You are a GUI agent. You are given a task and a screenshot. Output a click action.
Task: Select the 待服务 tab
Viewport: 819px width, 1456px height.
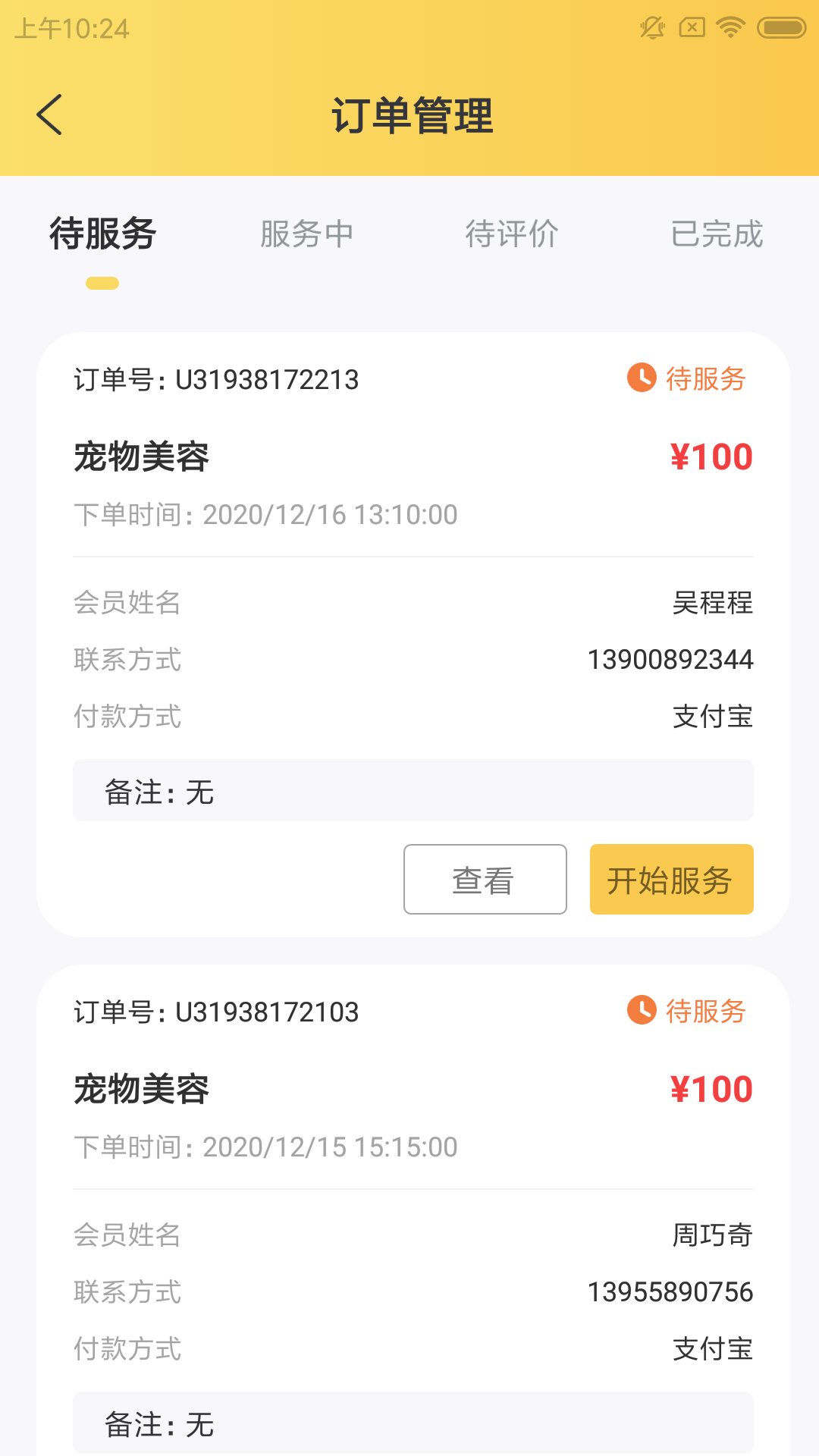tap(101, 234)
